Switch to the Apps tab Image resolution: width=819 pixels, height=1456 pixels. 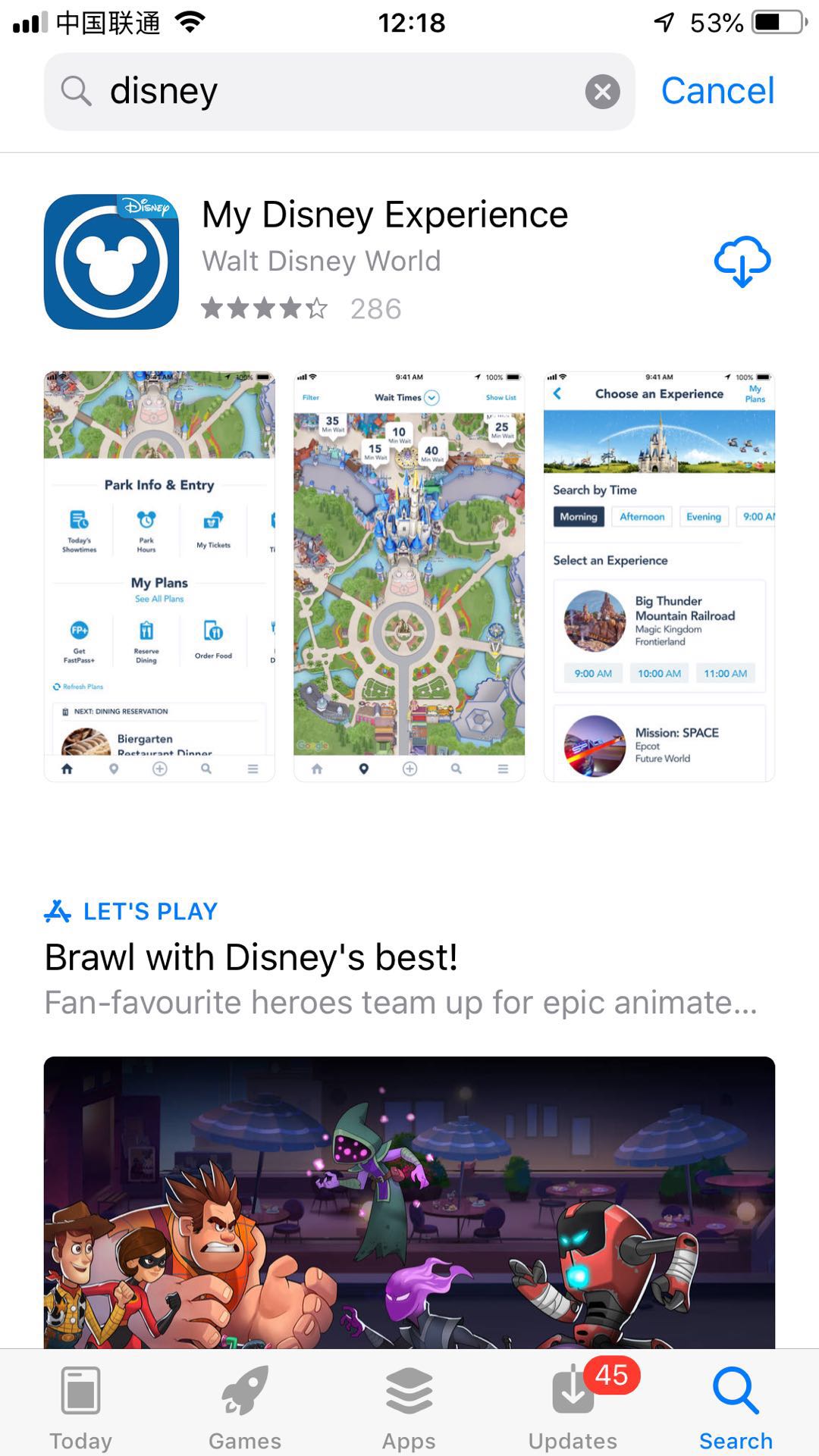(x=409, y=1407)
